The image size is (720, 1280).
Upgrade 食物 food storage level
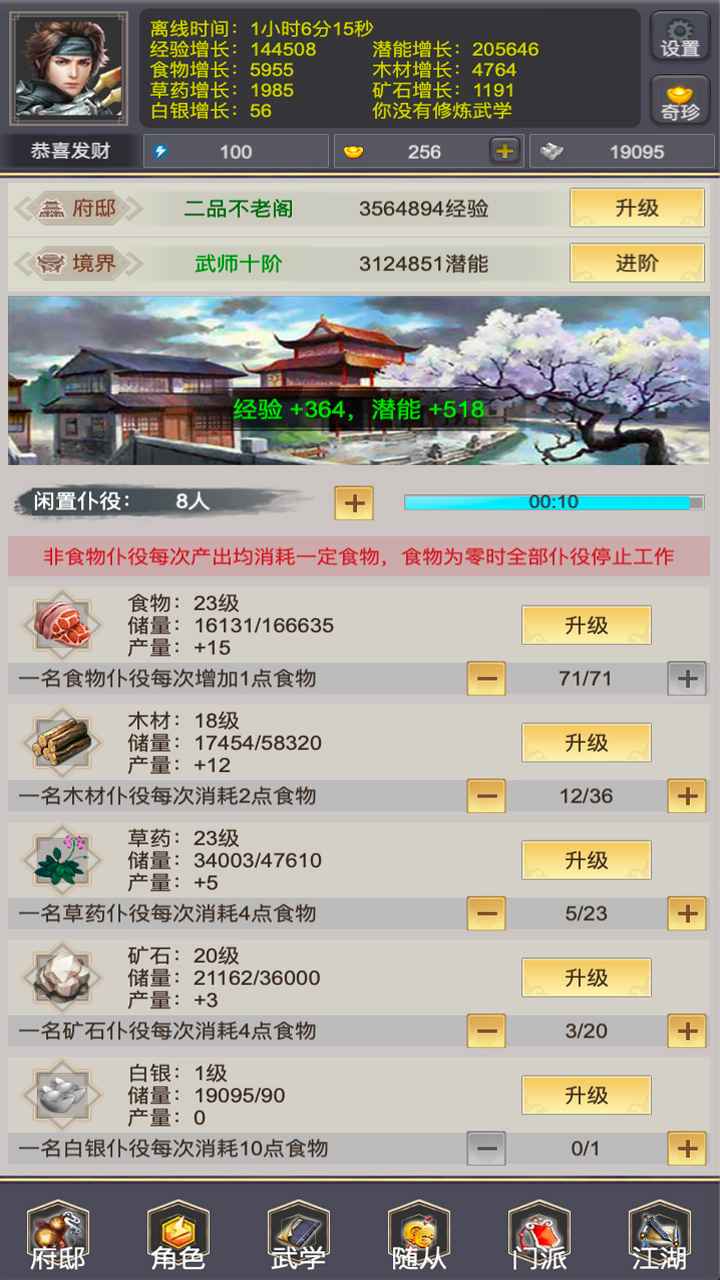coord(586,625)
